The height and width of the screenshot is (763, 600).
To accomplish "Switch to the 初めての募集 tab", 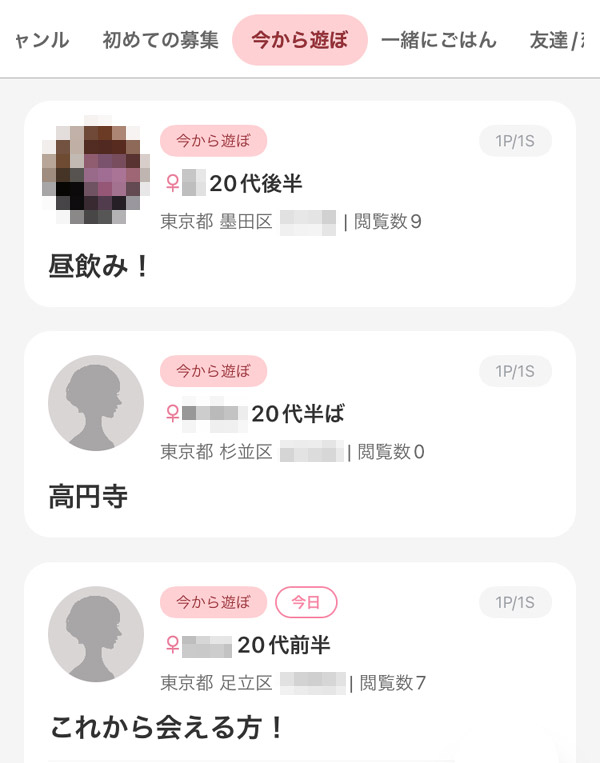I will coord(160,41).
